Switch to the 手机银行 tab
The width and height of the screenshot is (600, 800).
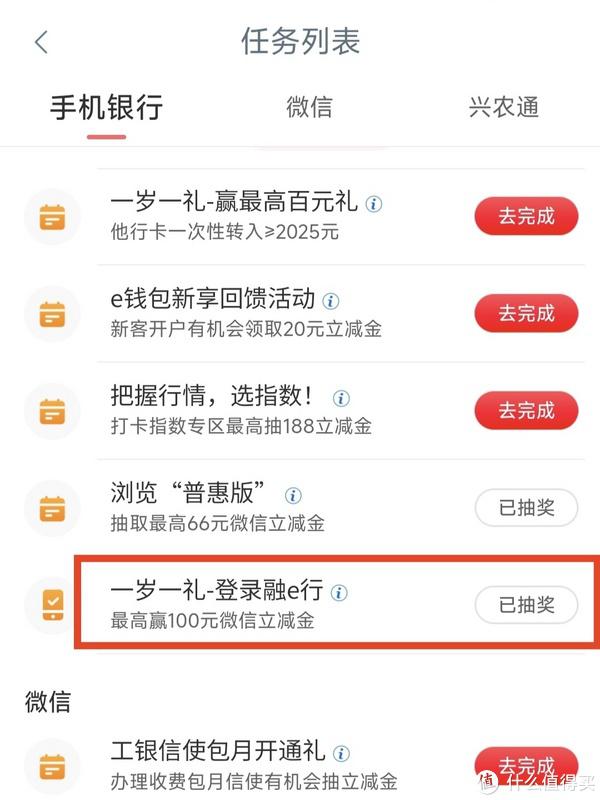[106, 108]
